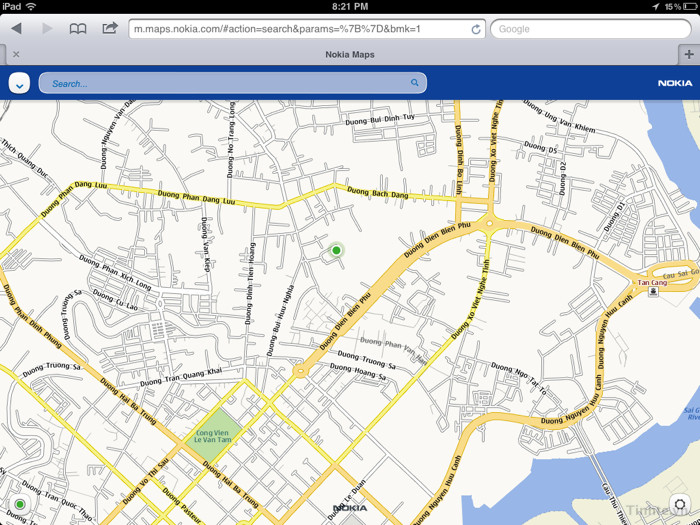Reload the Nokia Maps page

[477, 29]
